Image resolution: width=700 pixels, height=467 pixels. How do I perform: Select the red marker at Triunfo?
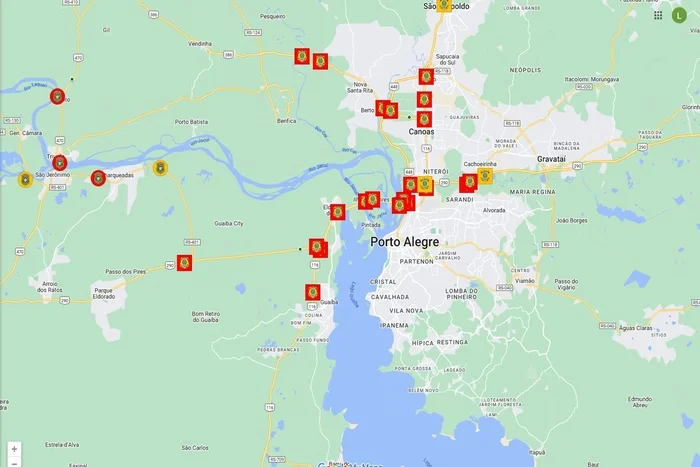59,162
